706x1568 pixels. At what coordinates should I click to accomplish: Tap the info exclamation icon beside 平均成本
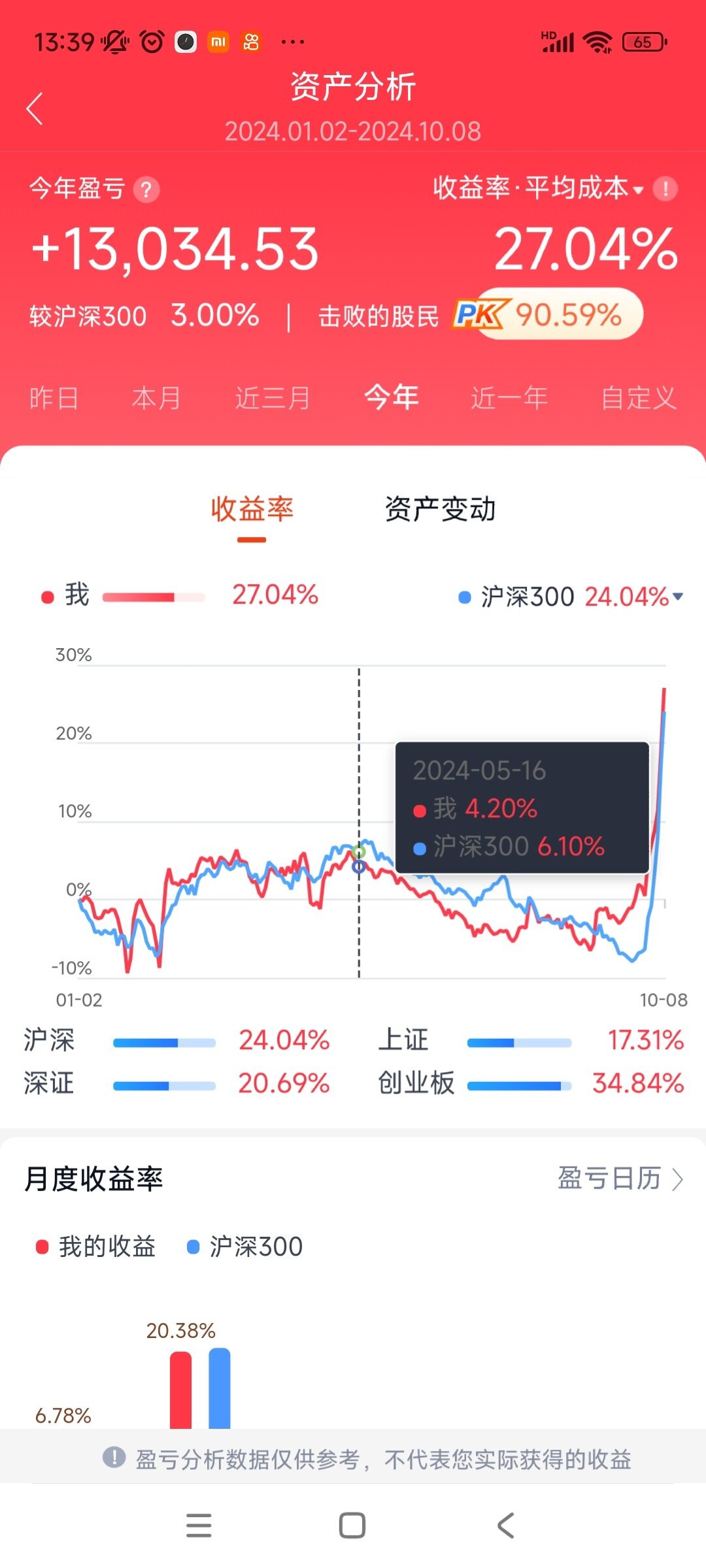pyautogui.click(x=665, y=189)
